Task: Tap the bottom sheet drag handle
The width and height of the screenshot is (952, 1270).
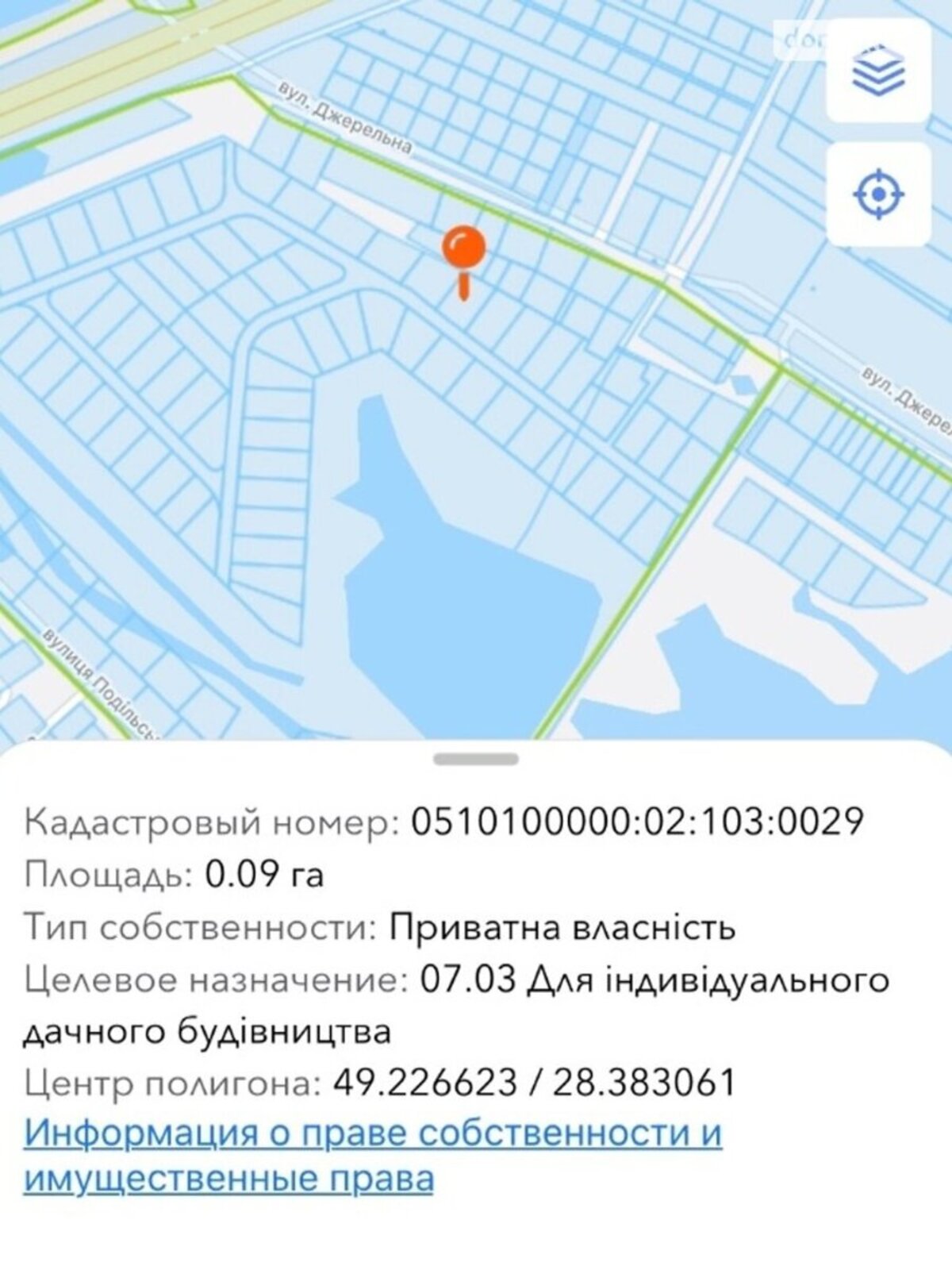Action: click(476, 759)
